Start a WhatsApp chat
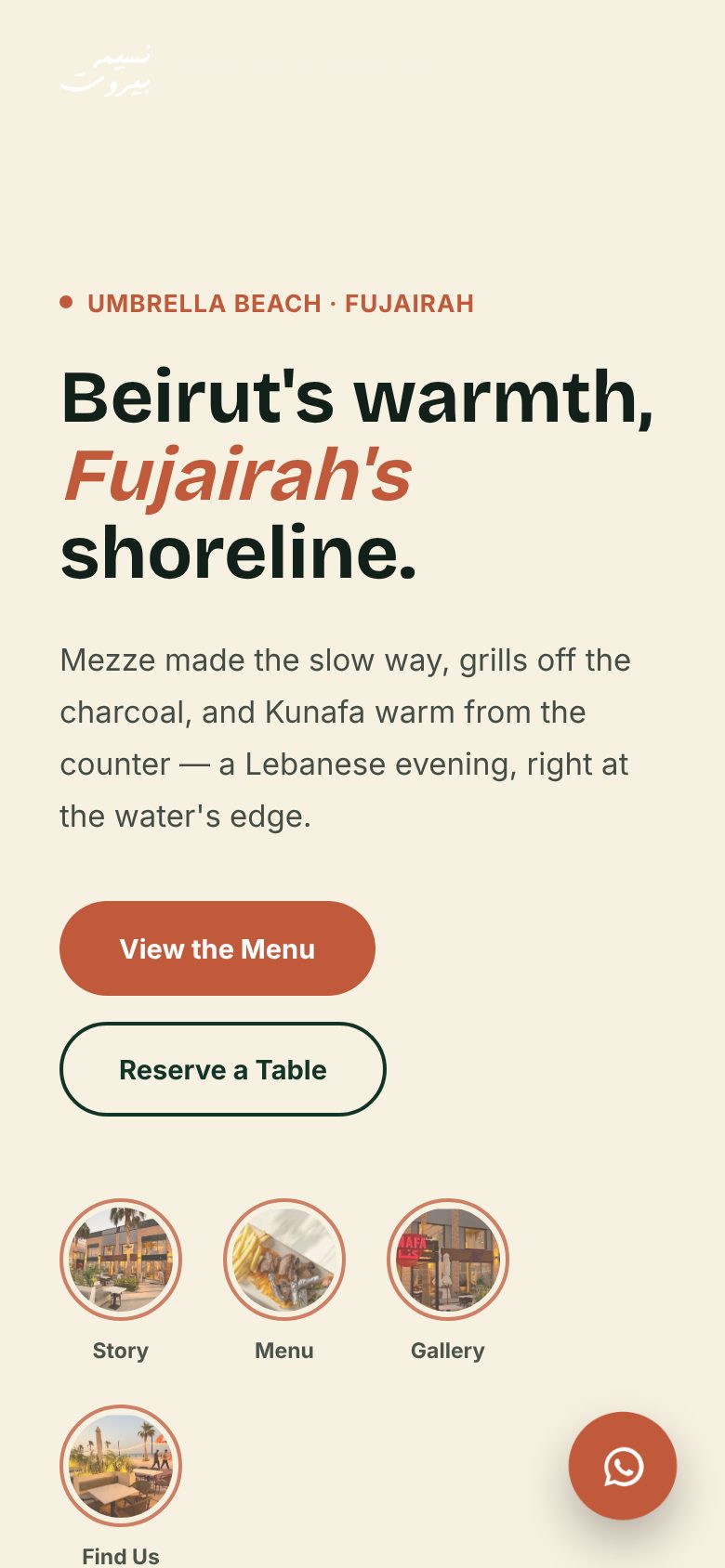725x1568 pixels. pos(623,1466)
